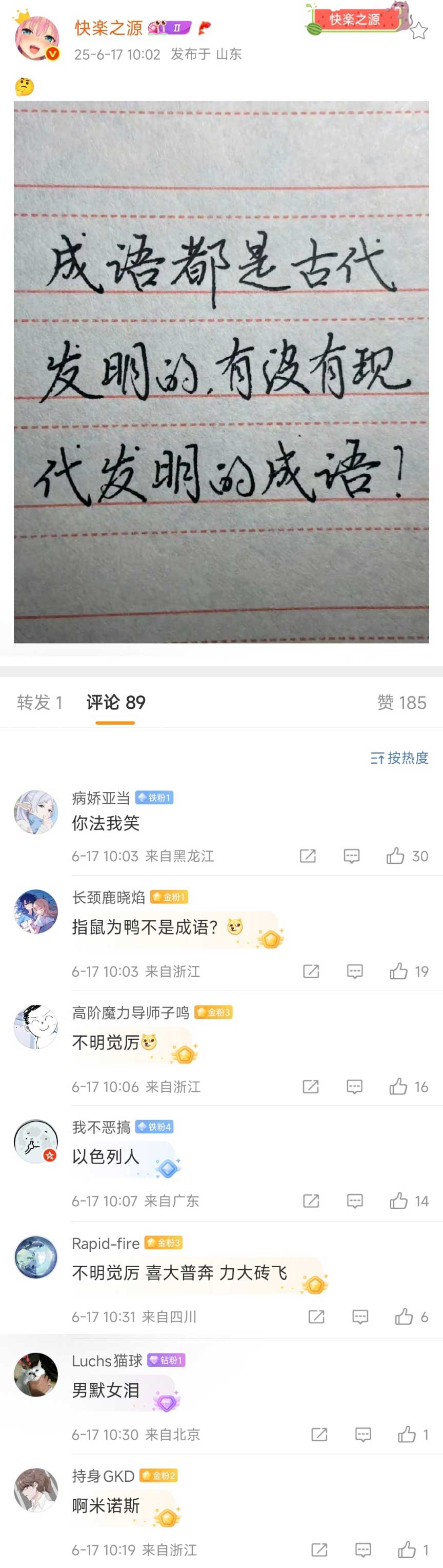Like 高阶魔力导师子鸣's comment 不明觉厉
The height and width of the screenshot is (1568, 443).
click(398, 1087)
